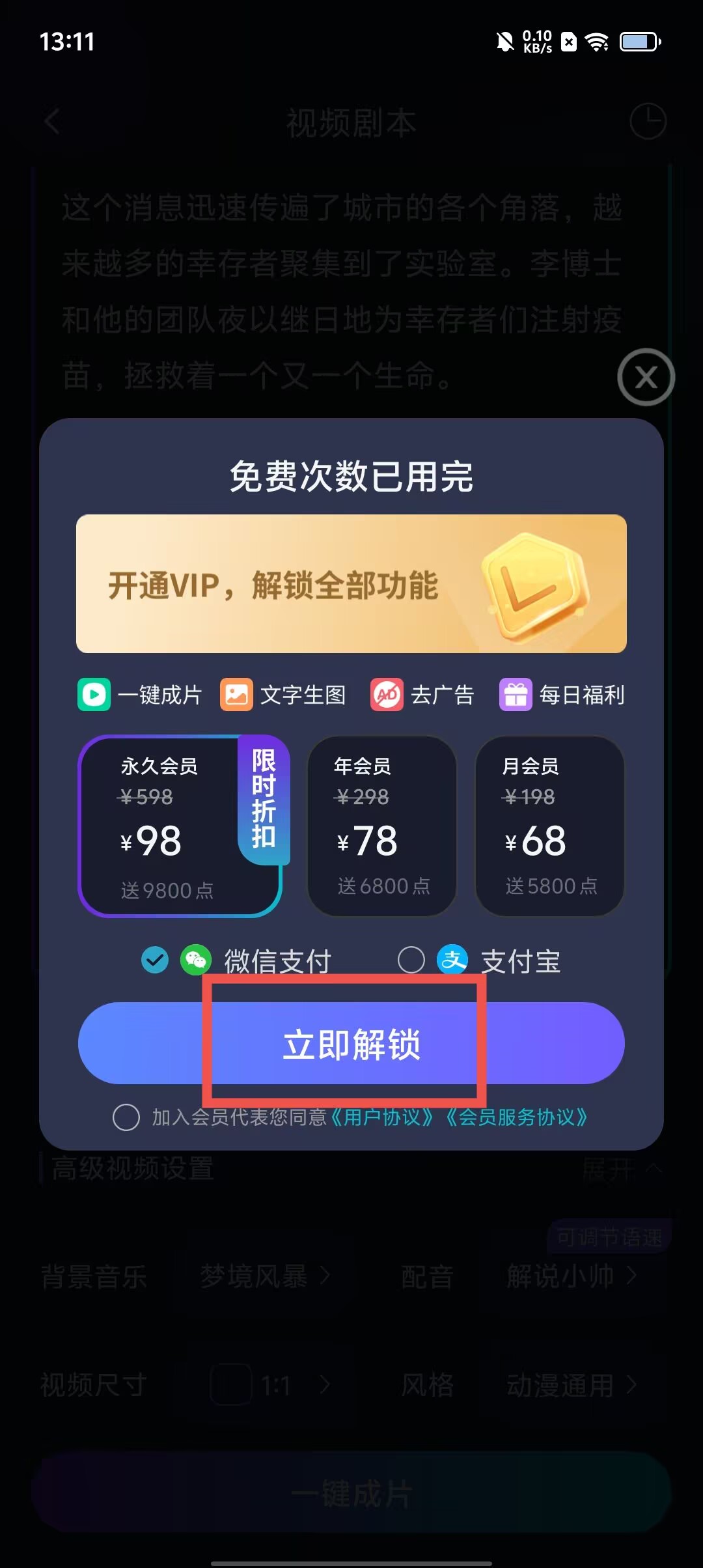Viewport: 703px width, 1568px height.
Task: Tap 立即解锁 to unlock VIP
Action: pyautogui.click(x=351, y=1043)
